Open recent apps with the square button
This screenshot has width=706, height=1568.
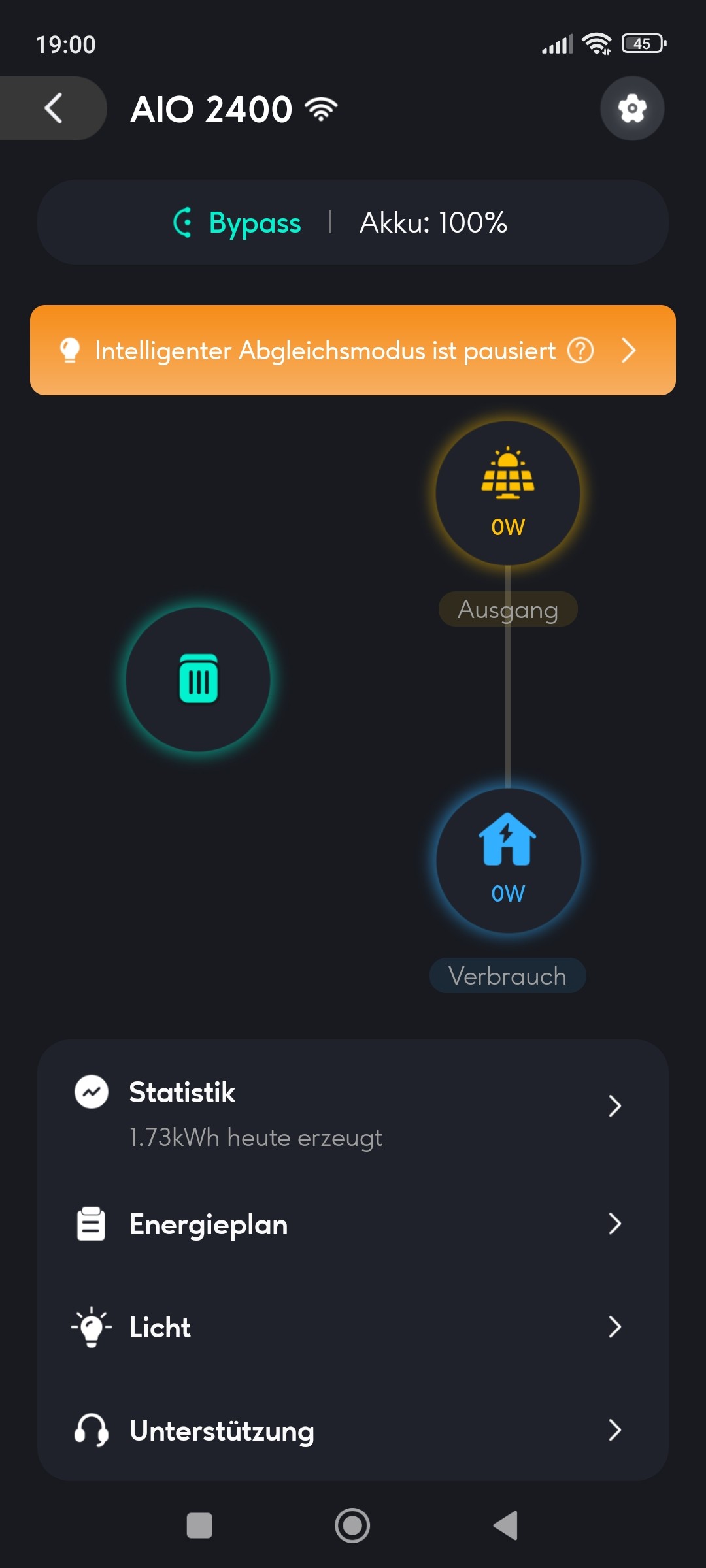(x=199, y=1526)
